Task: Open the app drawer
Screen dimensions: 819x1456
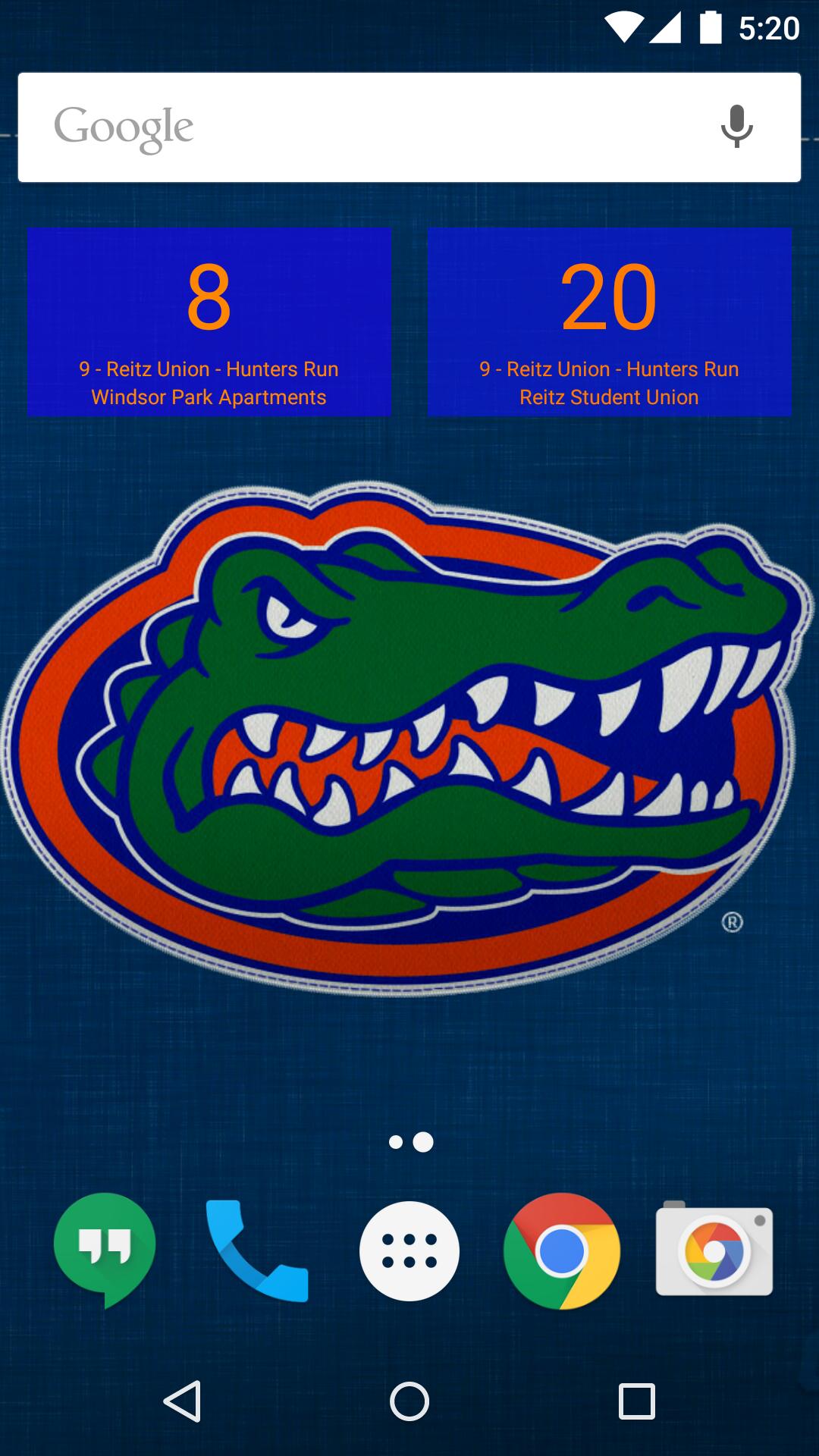Action: (409, 1250)
